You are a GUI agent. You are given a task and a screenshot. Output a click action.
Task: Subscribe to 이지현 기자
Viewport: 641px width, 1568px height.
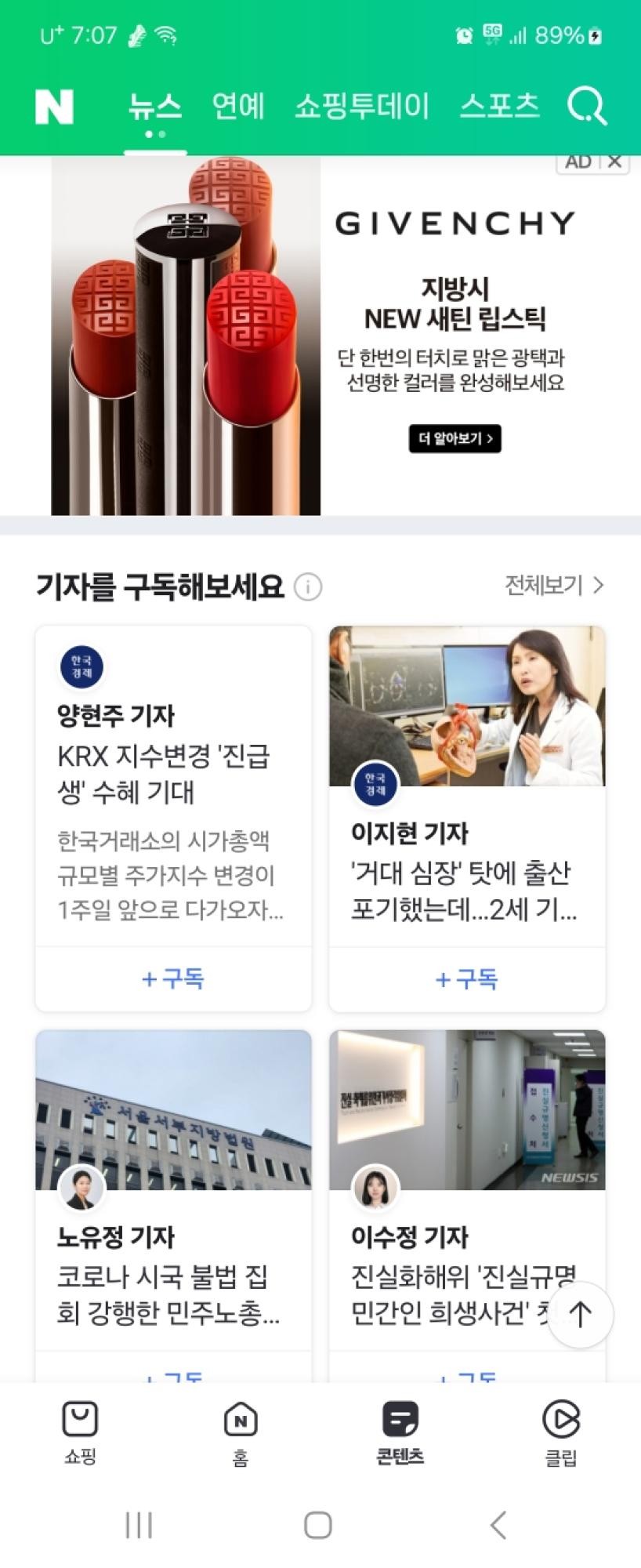pyautogui.click(x=467, y=978)
